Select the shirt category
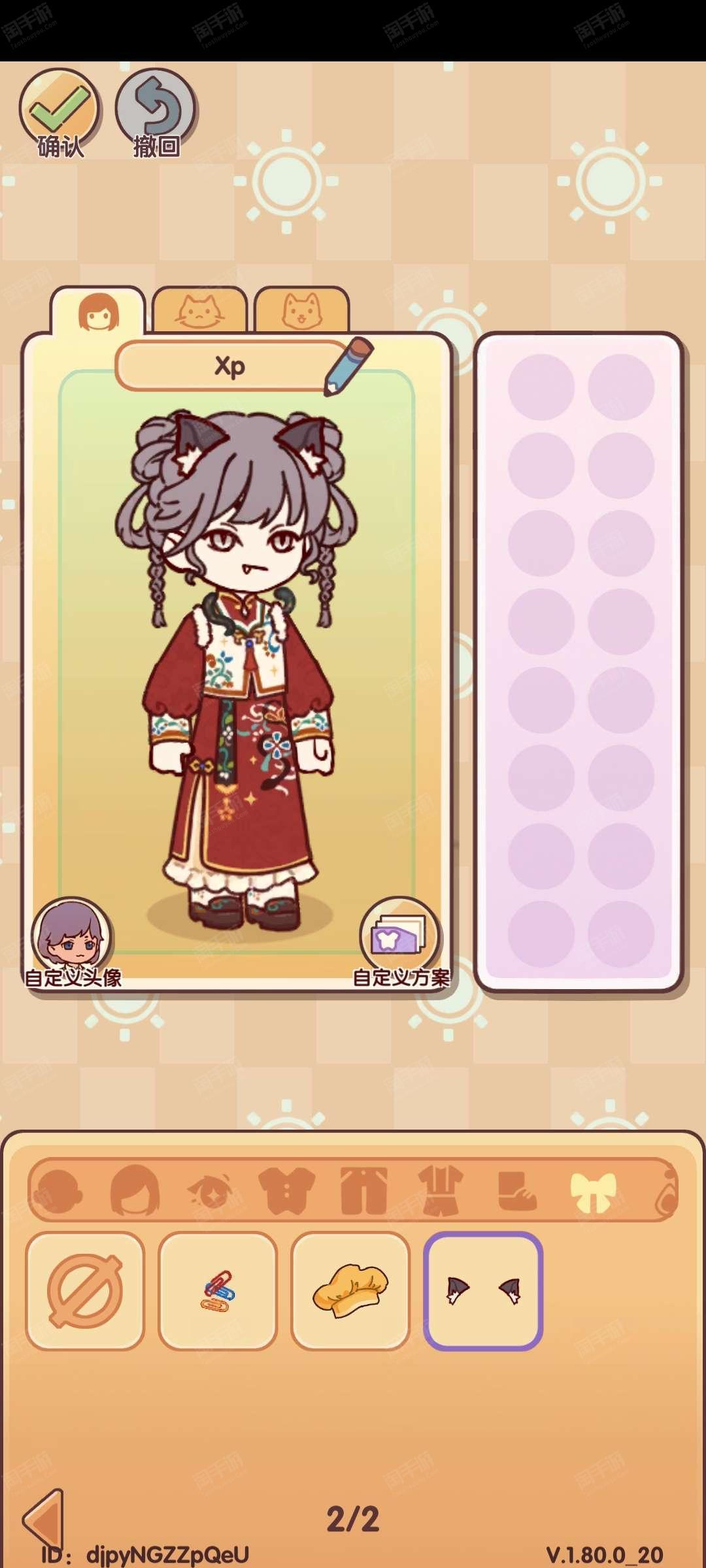Screen dimensions: 706x1568 [286, 1191]
